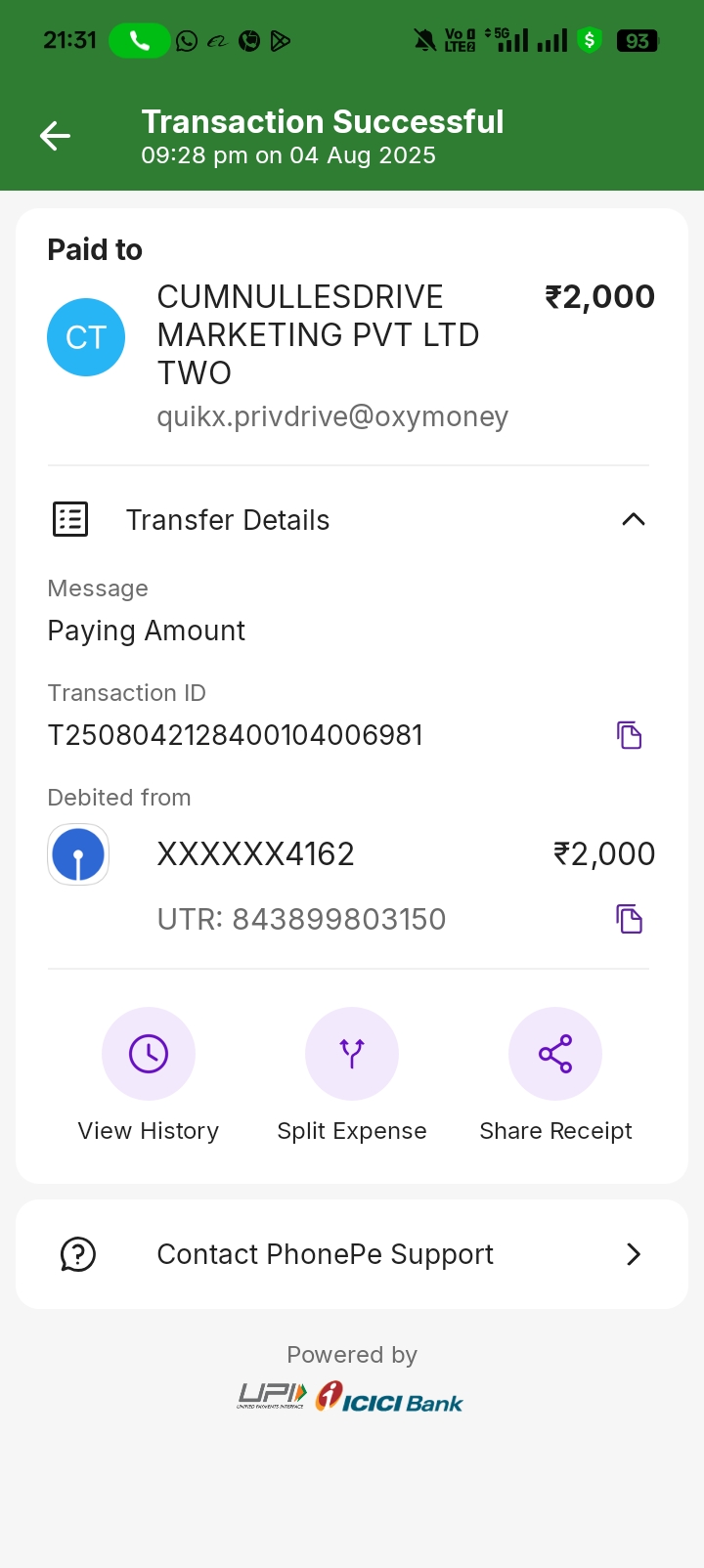Share Receipt of this payment
The image size is (704, 1568).
[555, 1054]
